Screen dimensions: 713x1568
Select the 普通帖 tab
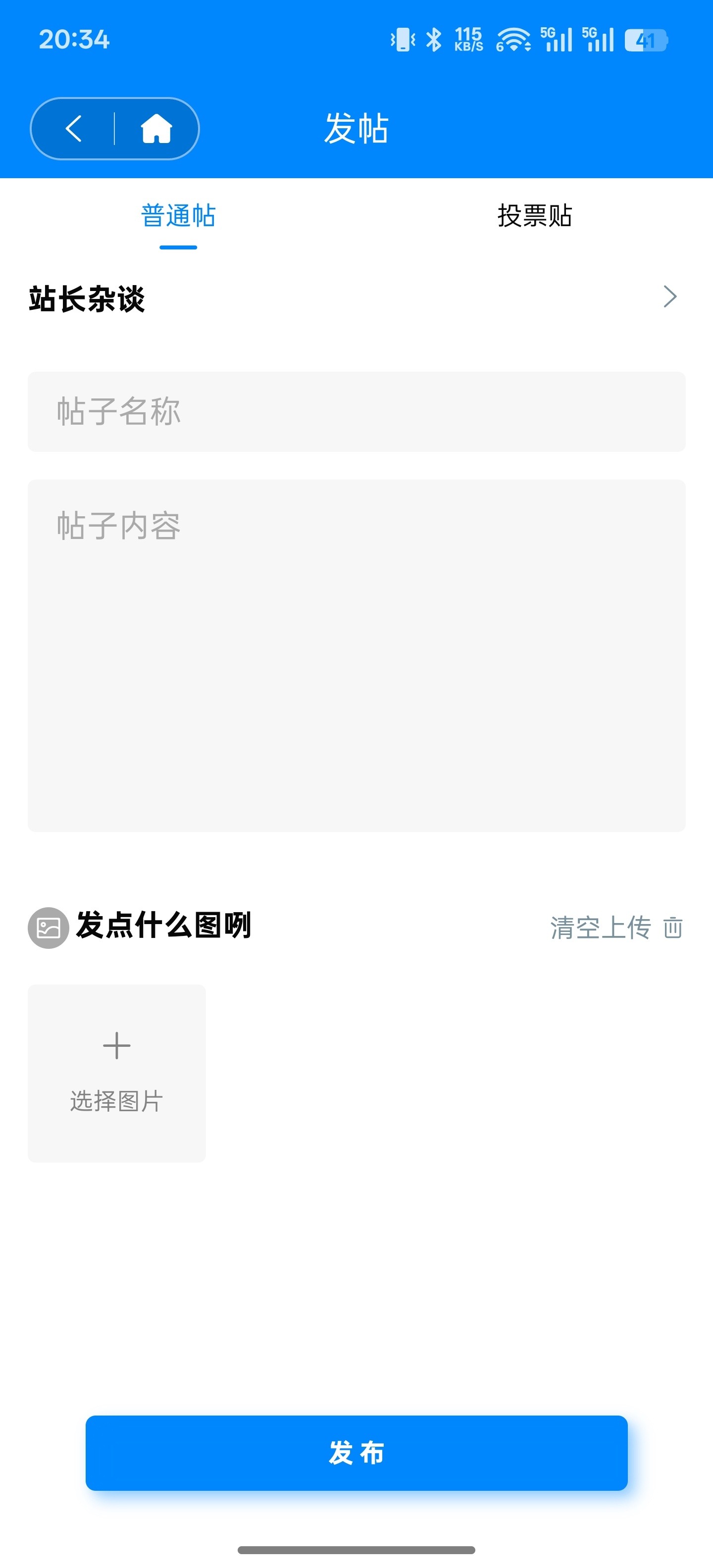tap(178, 216)
